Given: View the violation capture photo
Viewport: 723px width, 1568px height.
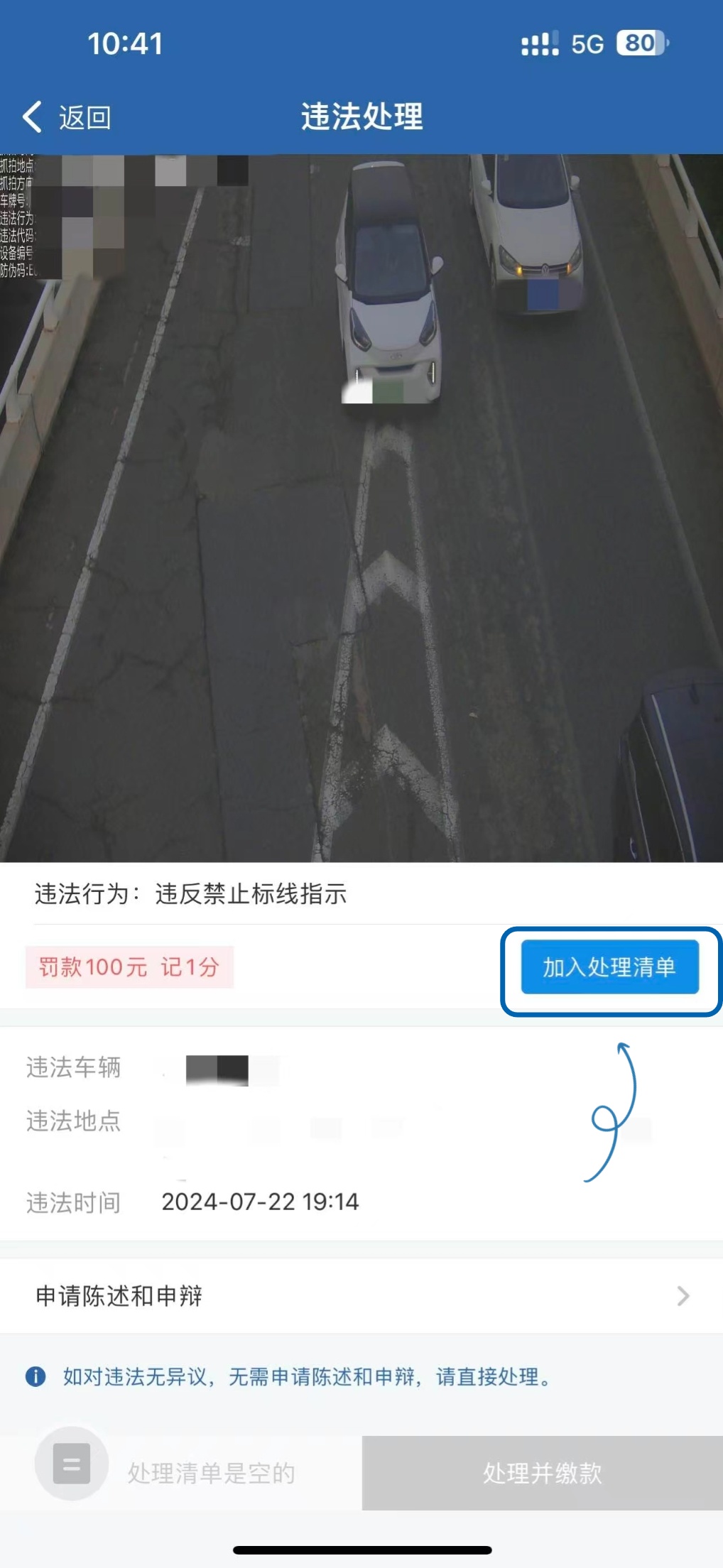Looking at the screenshot, I should click(361, 508).
